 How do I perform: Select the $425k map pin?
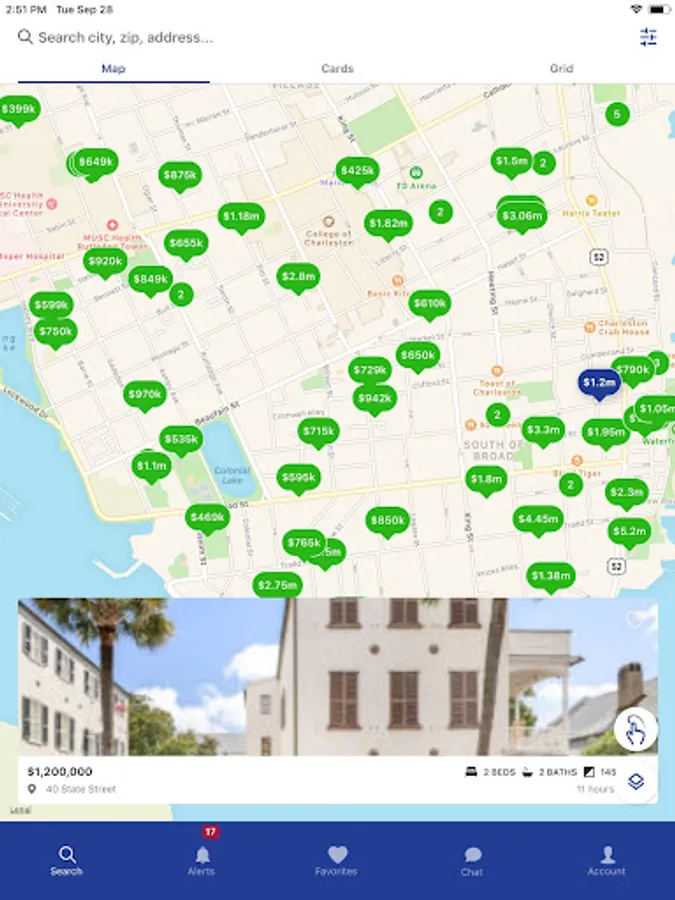[x=357, y=171]
